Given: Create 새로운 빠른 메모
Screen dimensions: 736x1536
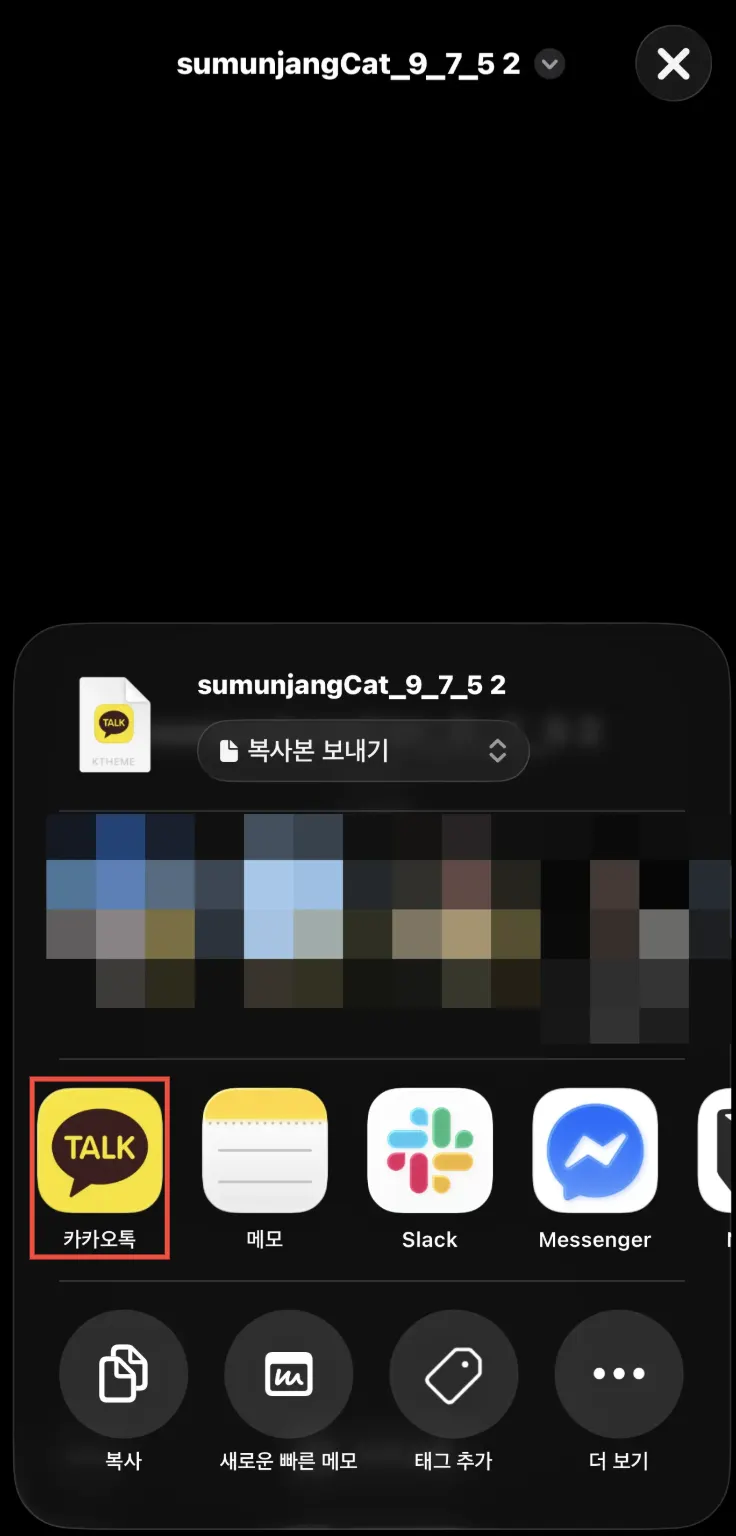Looking at the screenshot, I should tap(289, 1374).
